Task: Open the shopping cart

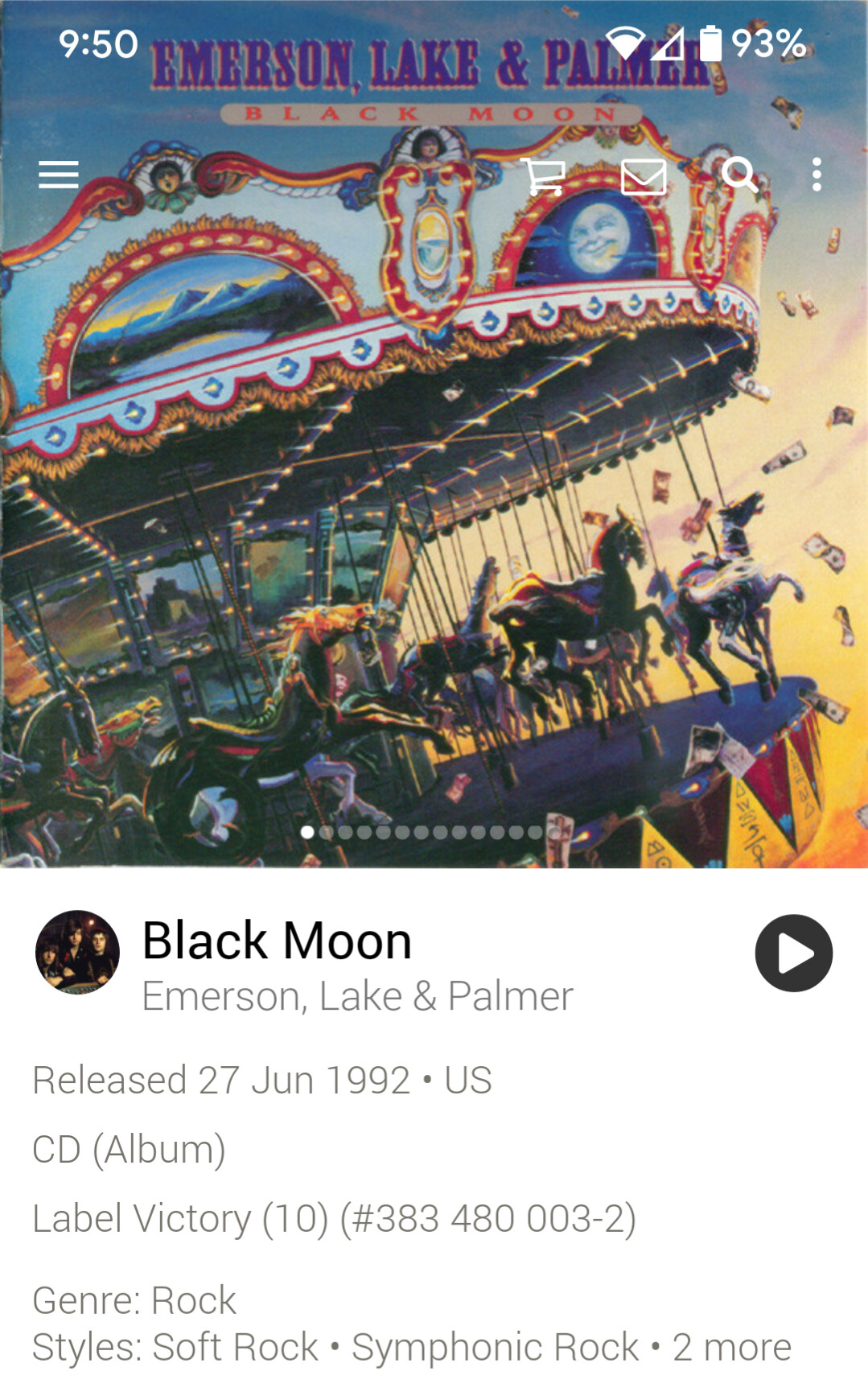Action: click(x=544, y=175)
